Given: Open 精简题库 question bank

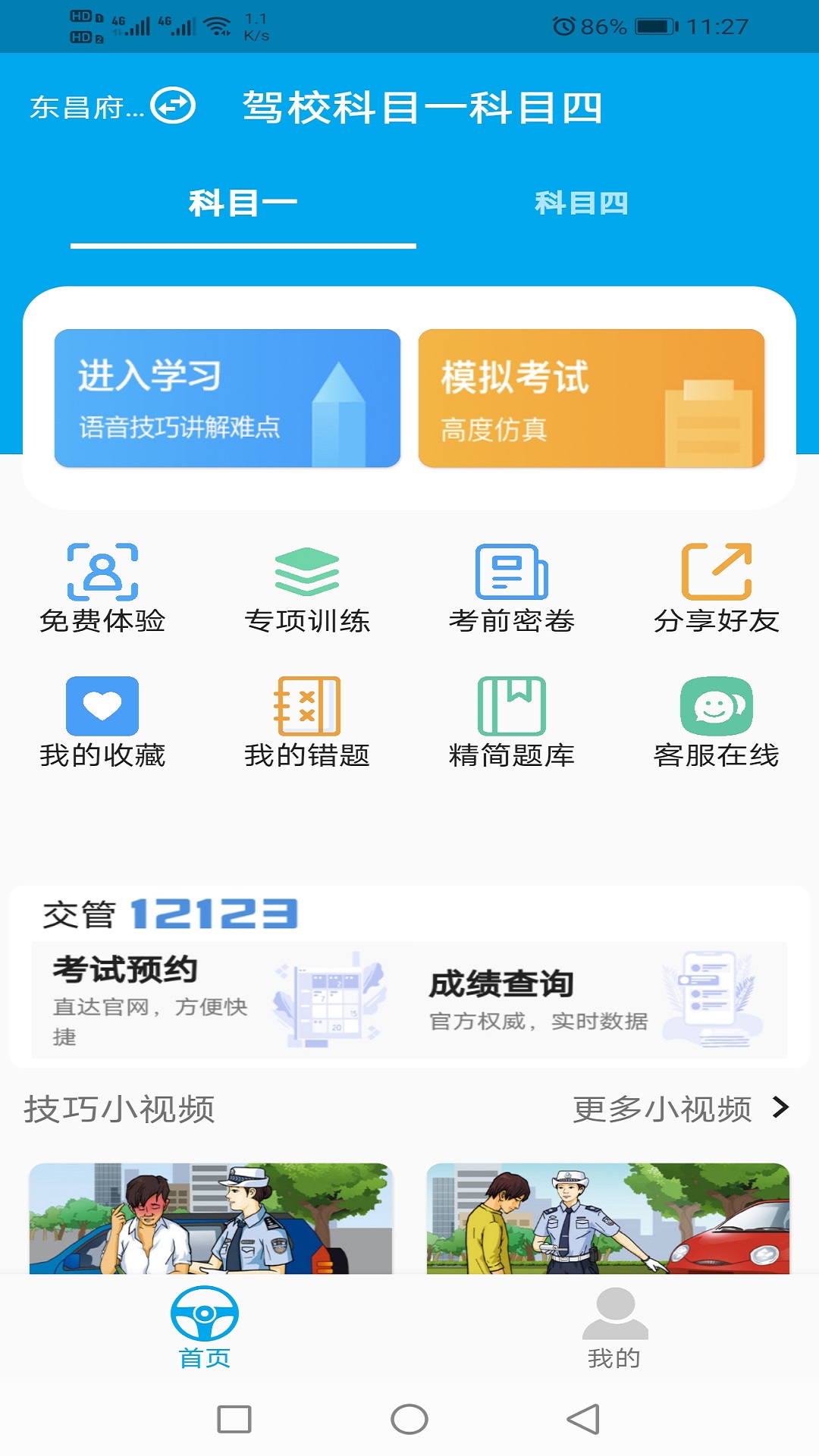Looking at the screenshot, I should (x=512, y=722).
